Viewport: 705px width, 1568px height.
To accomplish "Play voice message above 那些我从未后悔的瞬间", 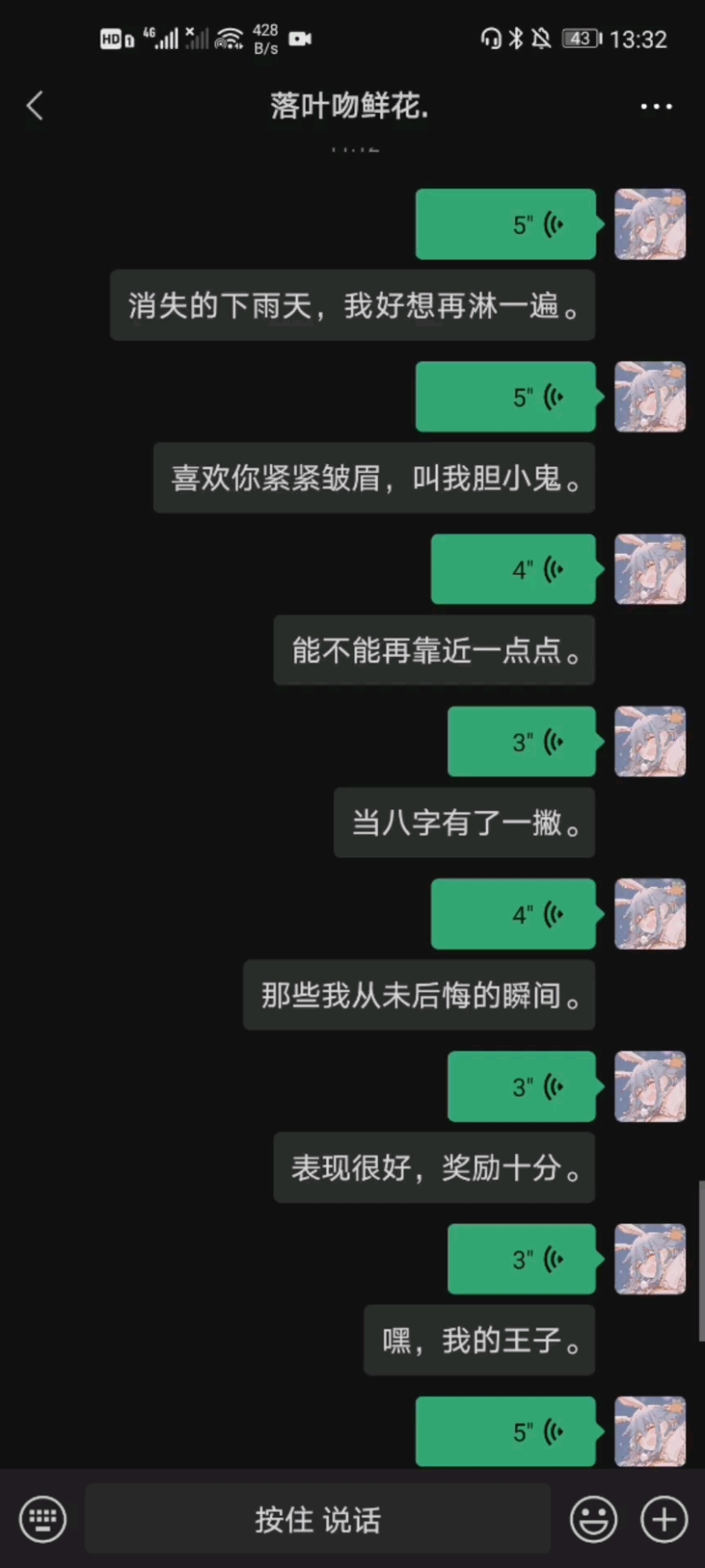I will point(514,914).
